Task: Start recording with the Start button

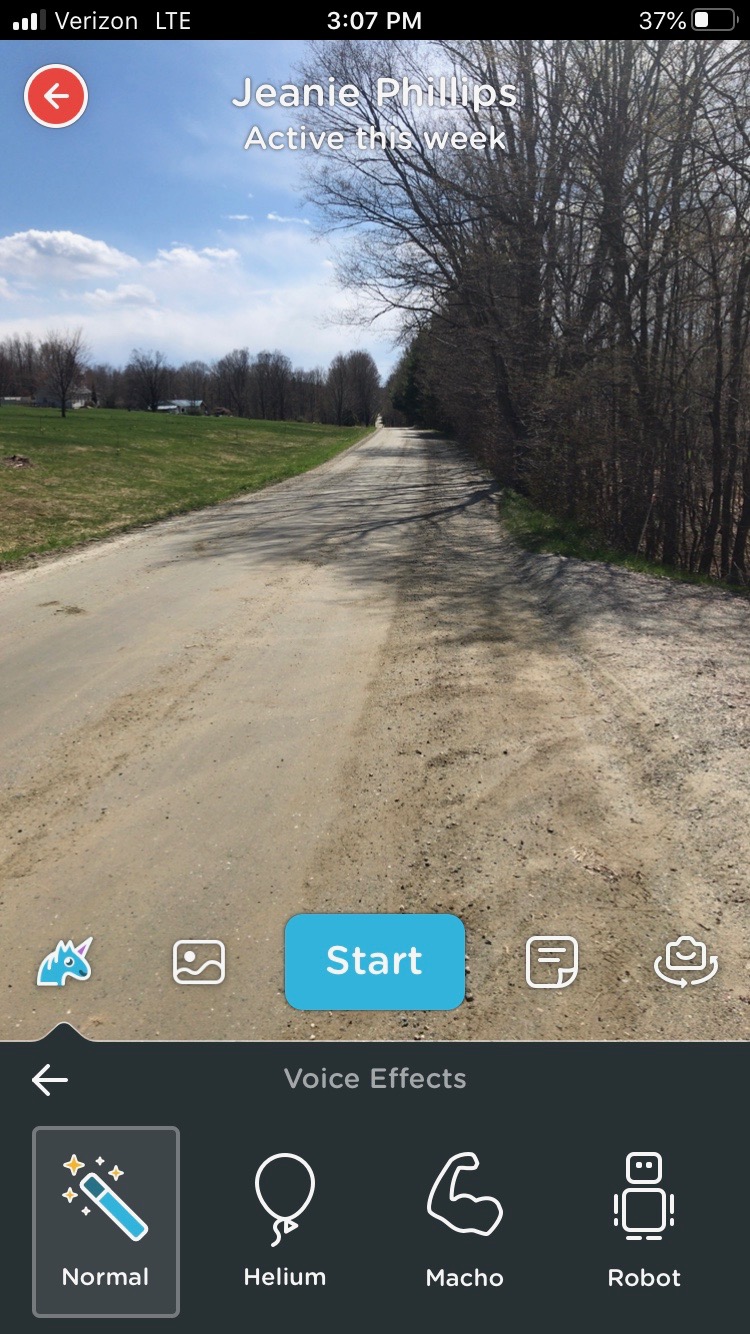Action: pyautogui.click(x=375, y=962)
